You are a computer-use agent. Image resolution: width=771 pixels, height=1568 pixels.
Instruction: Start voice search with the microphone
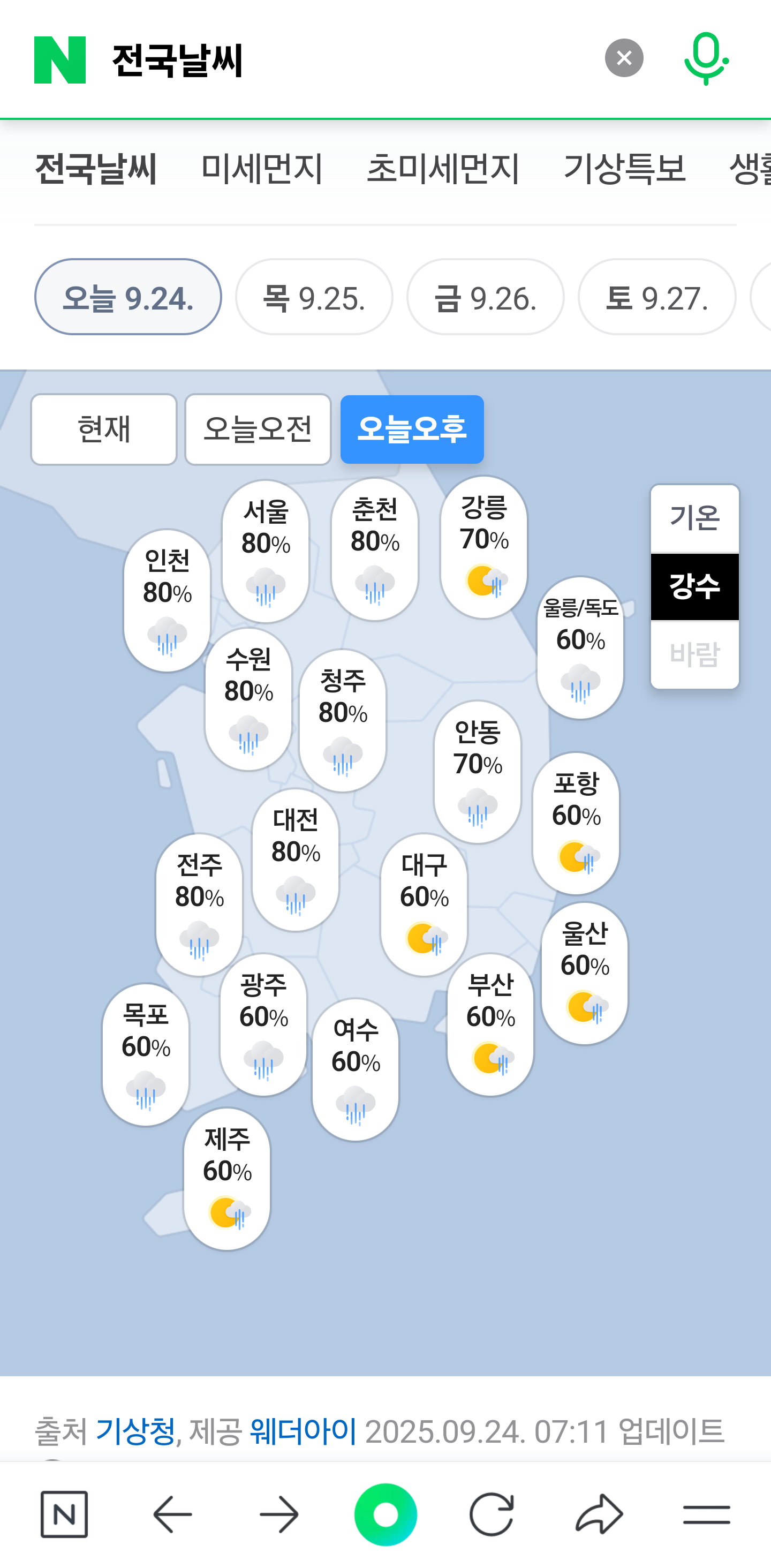click(x=706, y=58)
